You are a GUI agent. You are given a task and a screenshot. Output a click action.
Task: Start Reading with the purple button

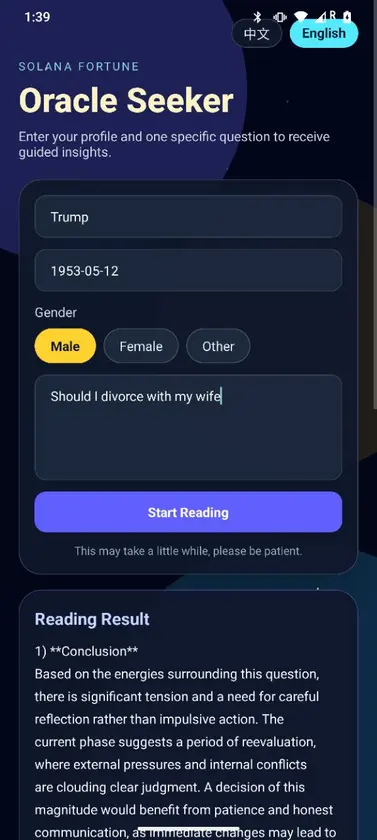188,512
